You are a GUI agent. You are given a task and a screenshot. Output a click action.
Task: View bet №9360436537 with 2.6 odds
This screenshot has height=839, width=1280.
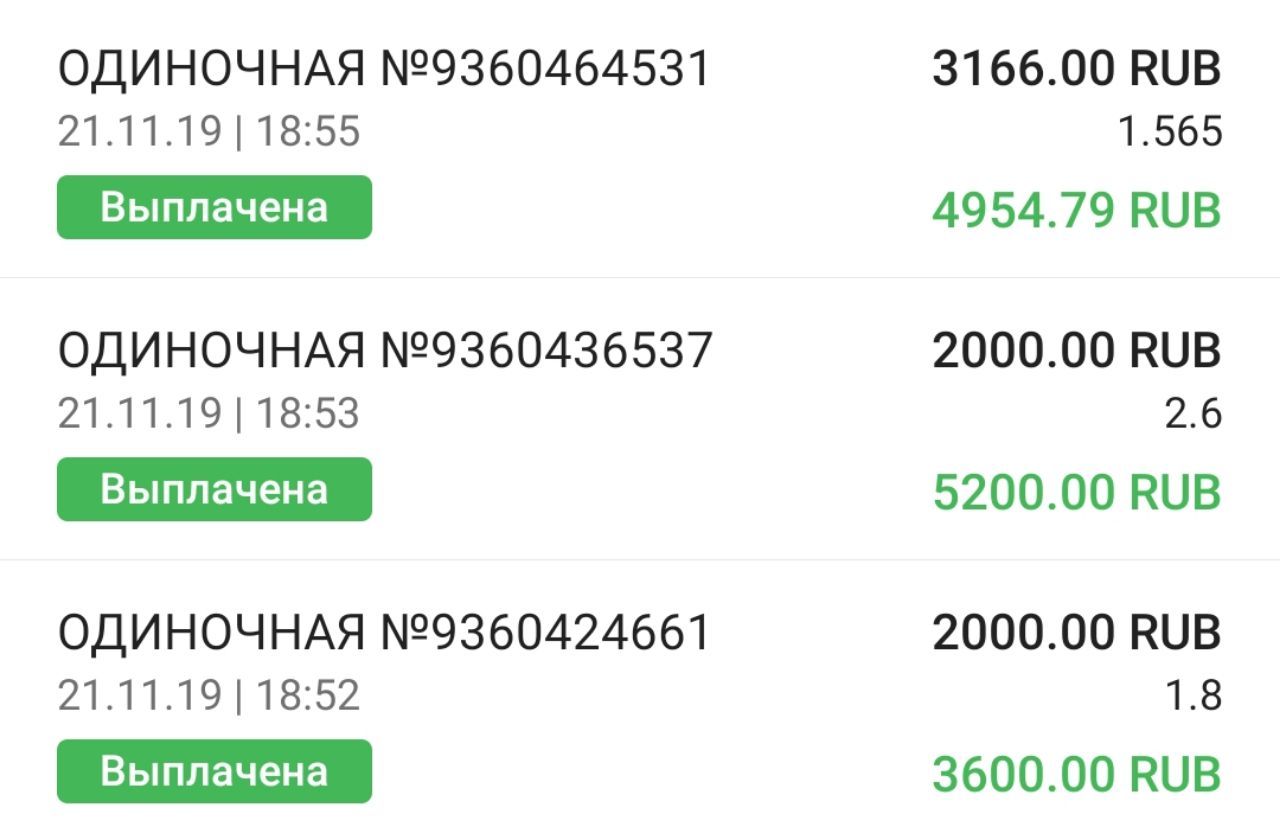(384, 352)
